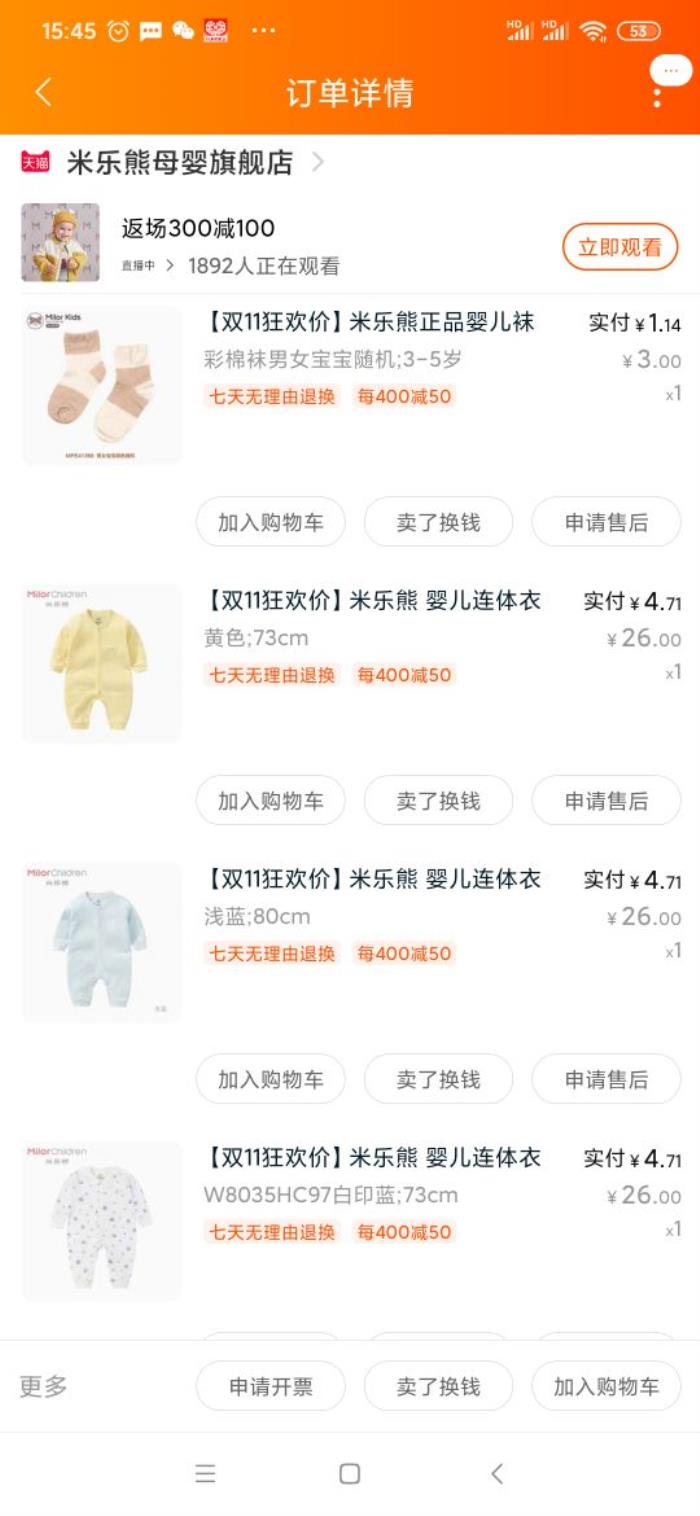
Task: Tap 卖了换钱 for the light blue romper
Action: click(438, 1080)
